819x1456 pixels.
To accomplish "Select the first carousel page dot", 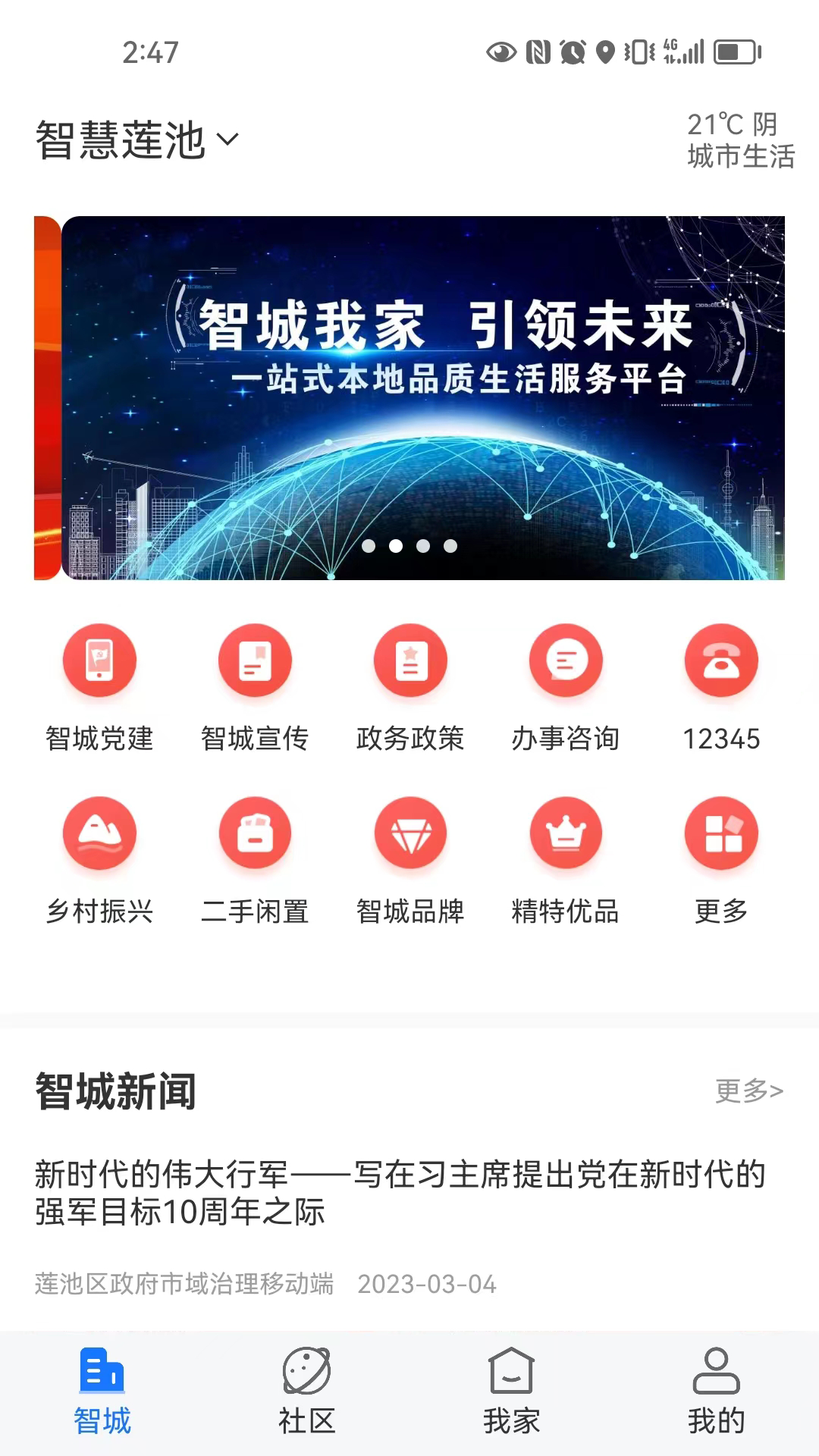I will pyautogui.click(x=369, y=544).
